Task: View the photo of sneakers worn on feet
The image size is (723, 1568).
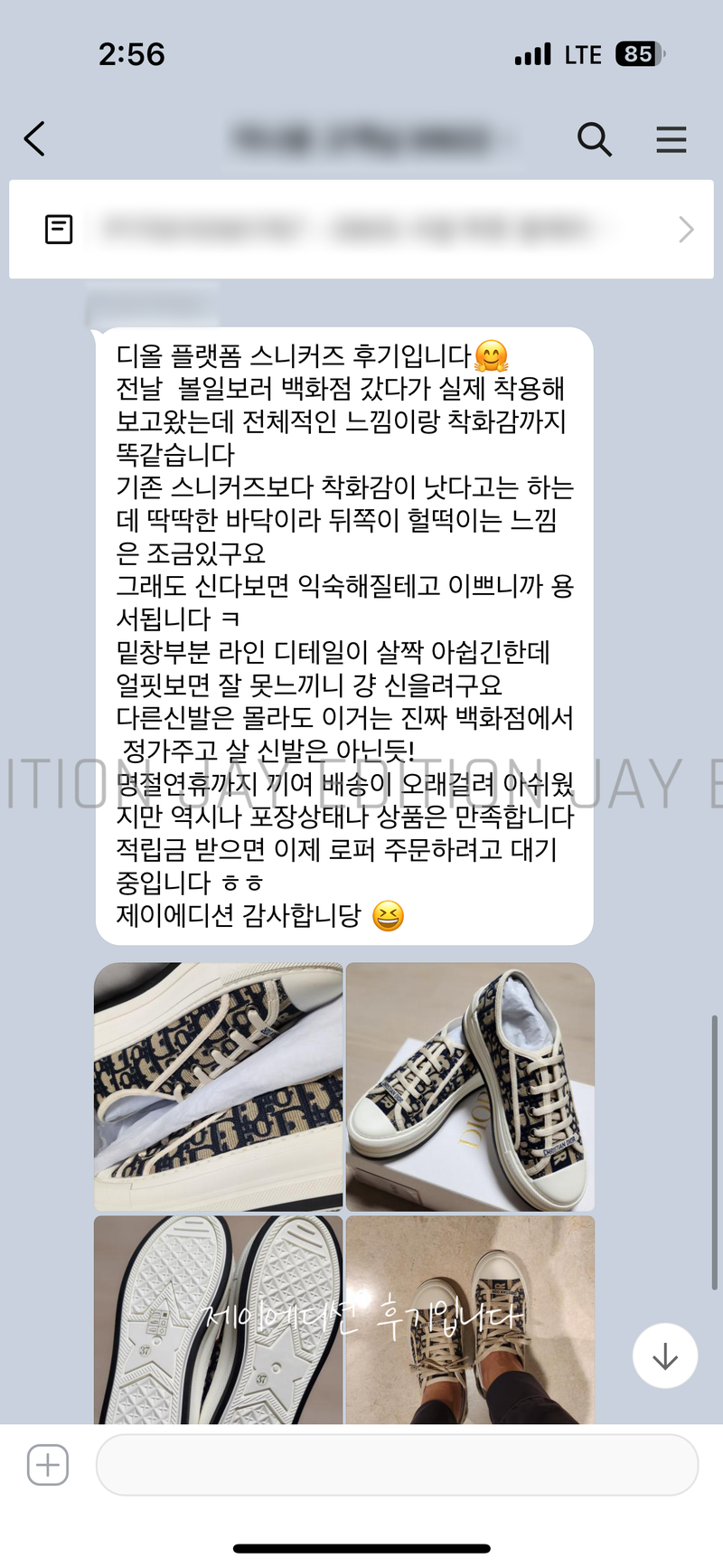Action: click(470, 1319)
